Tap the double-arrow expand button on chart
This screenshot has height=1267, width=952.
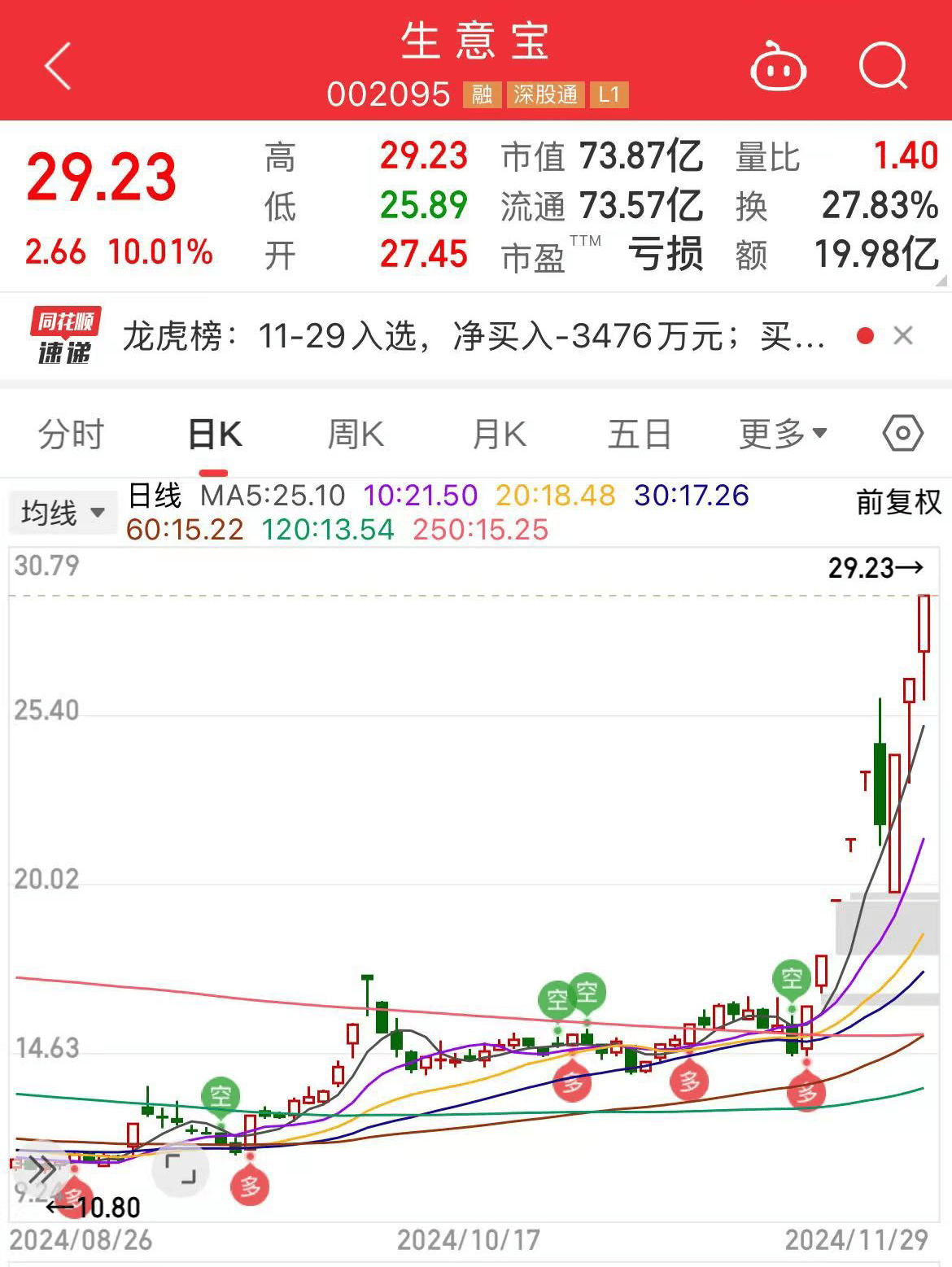pyautogui.click(x=41, y=1171)
